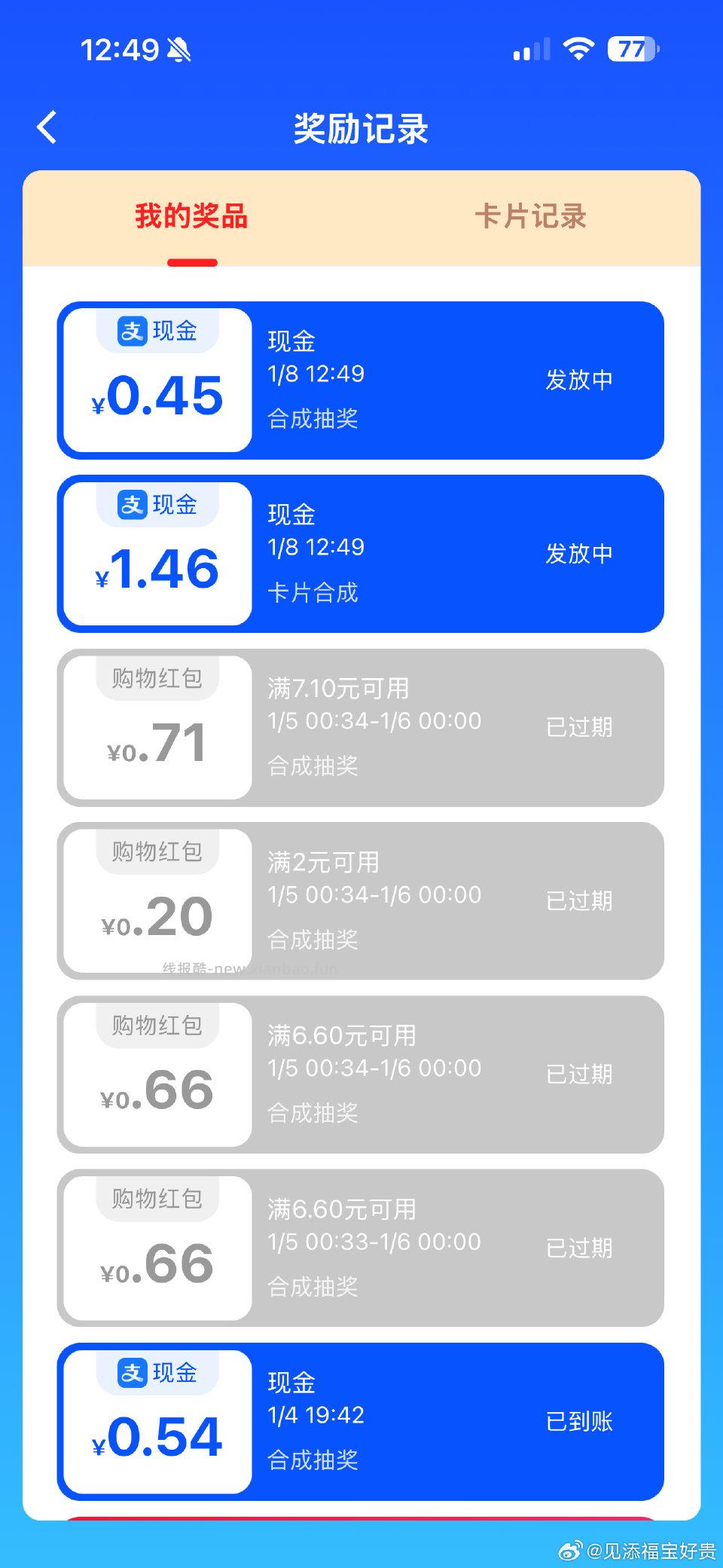This screenshot has width=723, height=1568.
Task: Select the 我的奖品 tab
Action: [191, 215]
